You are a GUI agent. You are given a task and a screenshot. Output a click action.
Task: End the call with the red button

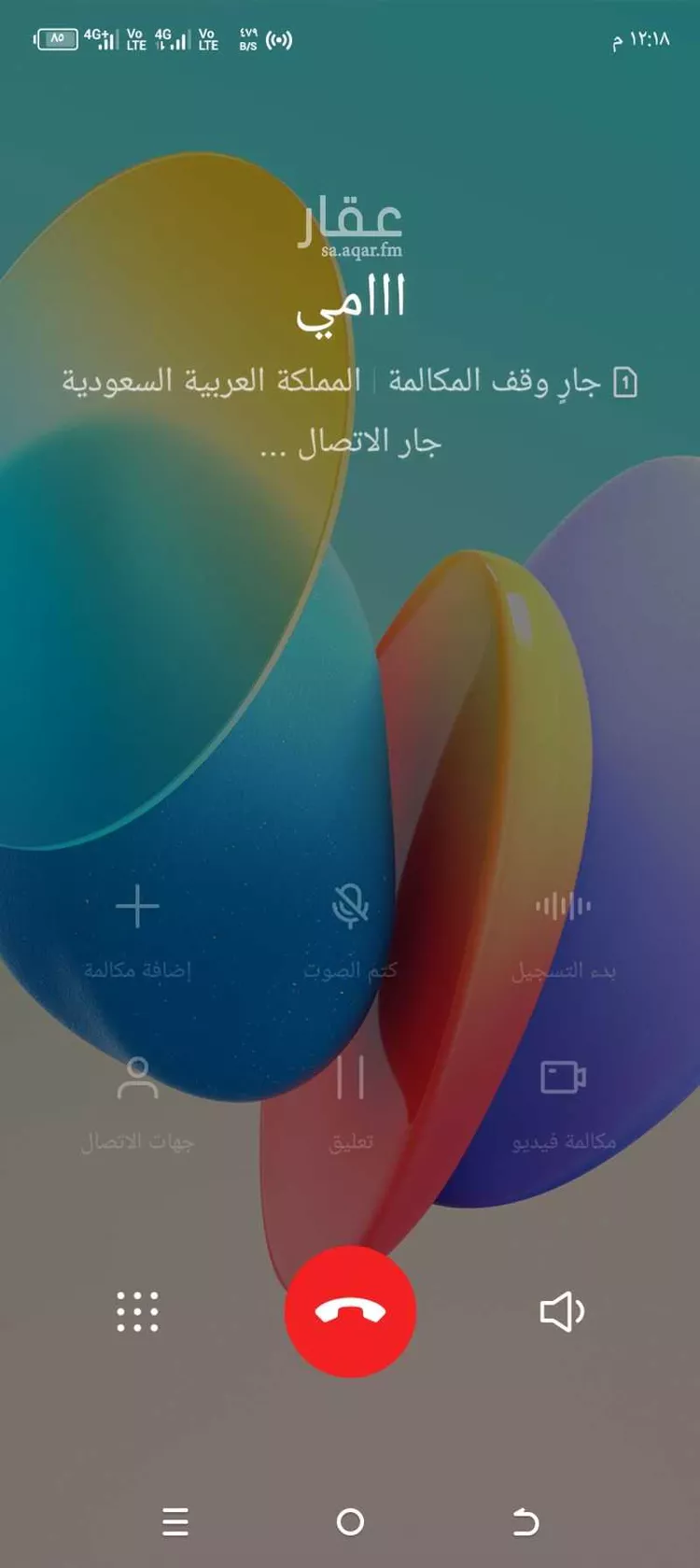[350, 1311]
